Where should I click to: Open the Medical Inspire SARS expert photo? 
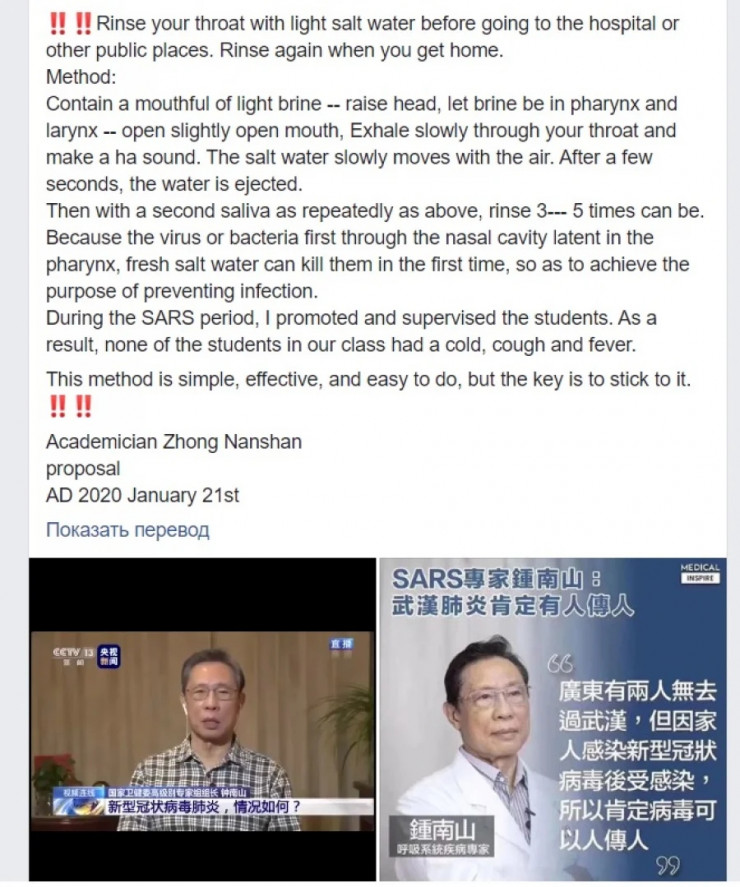tap(552, 718)
